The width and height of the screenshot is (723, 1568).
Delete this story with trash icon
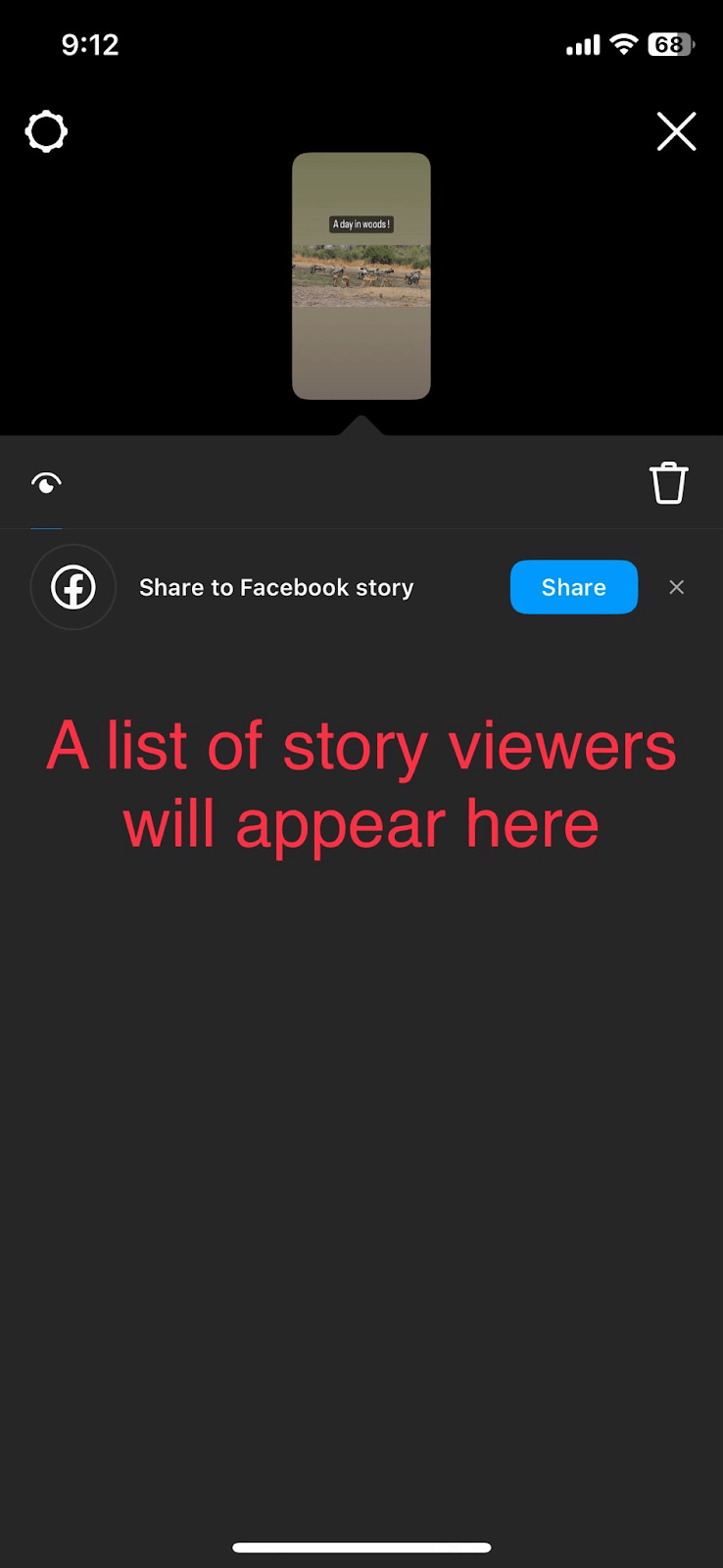(668, 483)
